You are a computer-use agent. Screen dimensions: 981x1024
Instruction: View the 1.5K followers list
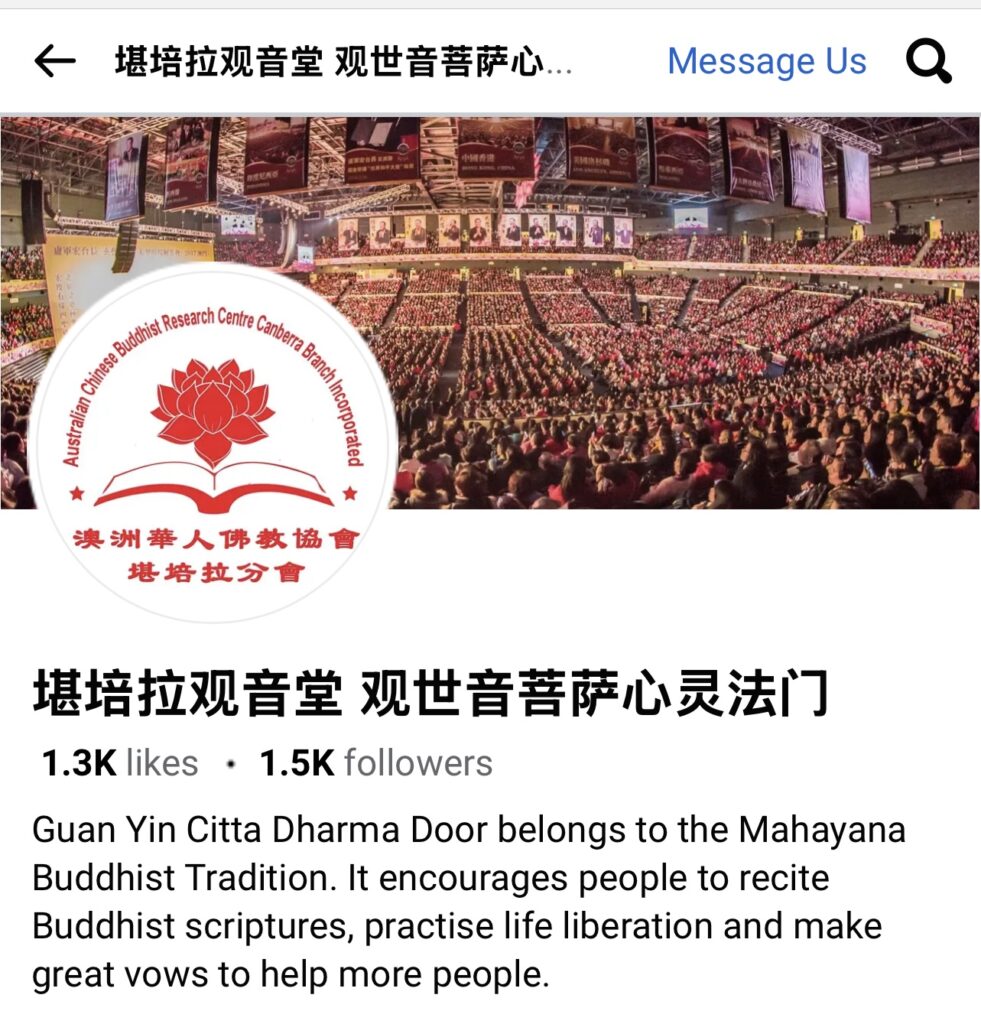376,764
